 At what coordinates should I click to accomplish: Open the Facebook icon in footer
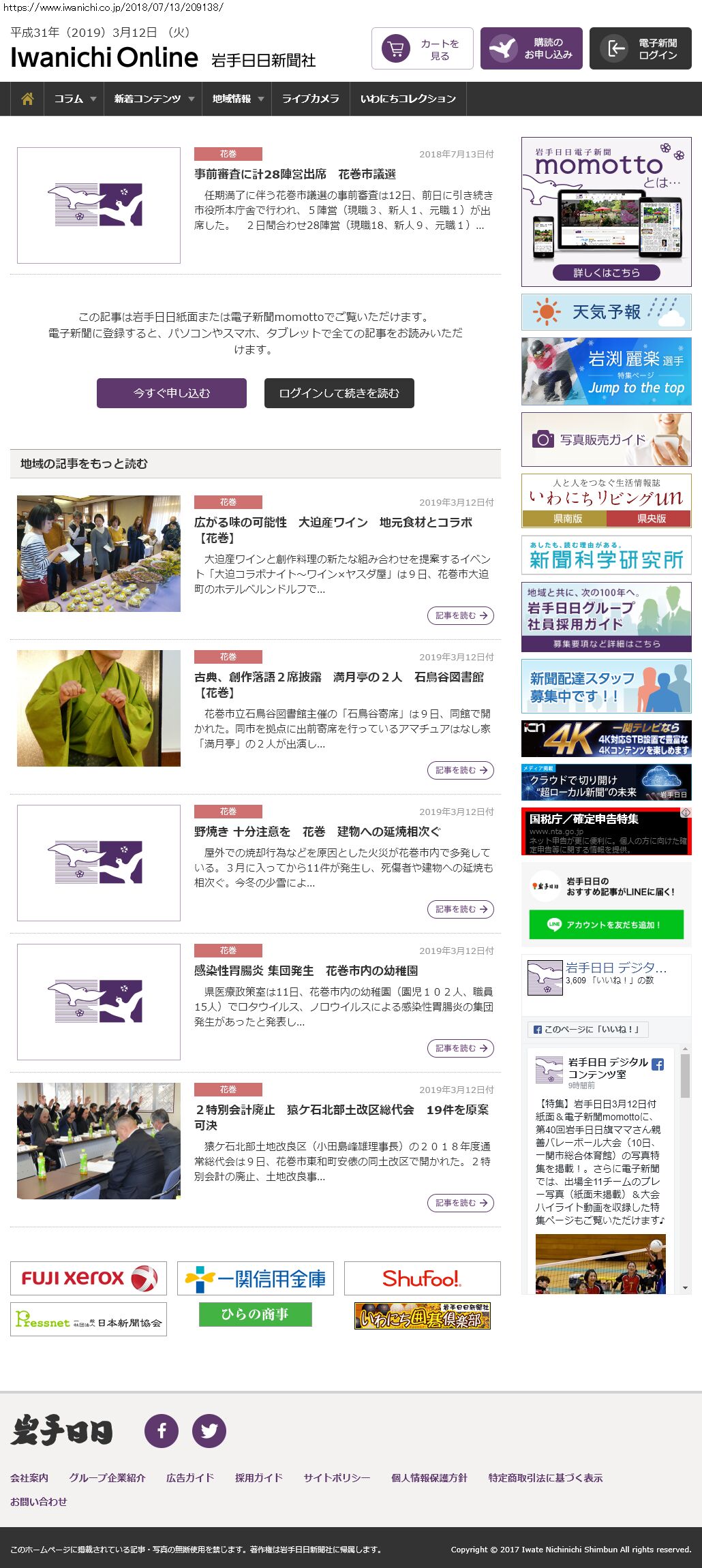pos(162,1430)
